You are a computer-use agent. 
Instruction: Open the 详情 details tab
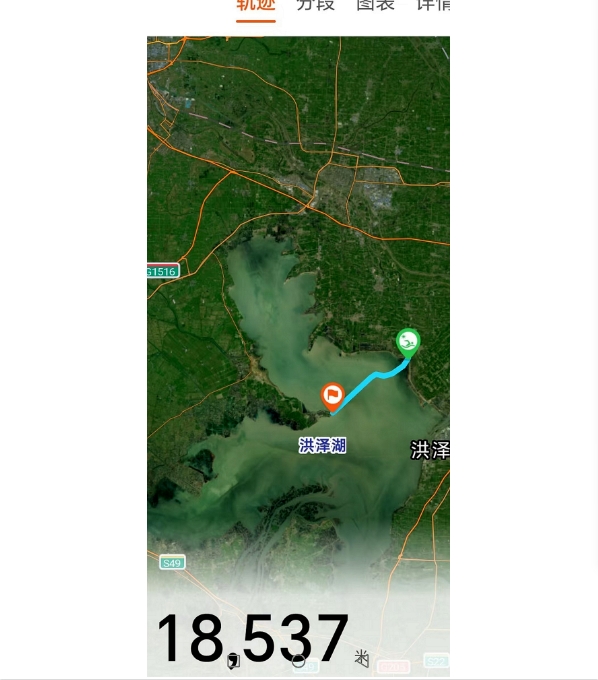[x=433, y=5]
